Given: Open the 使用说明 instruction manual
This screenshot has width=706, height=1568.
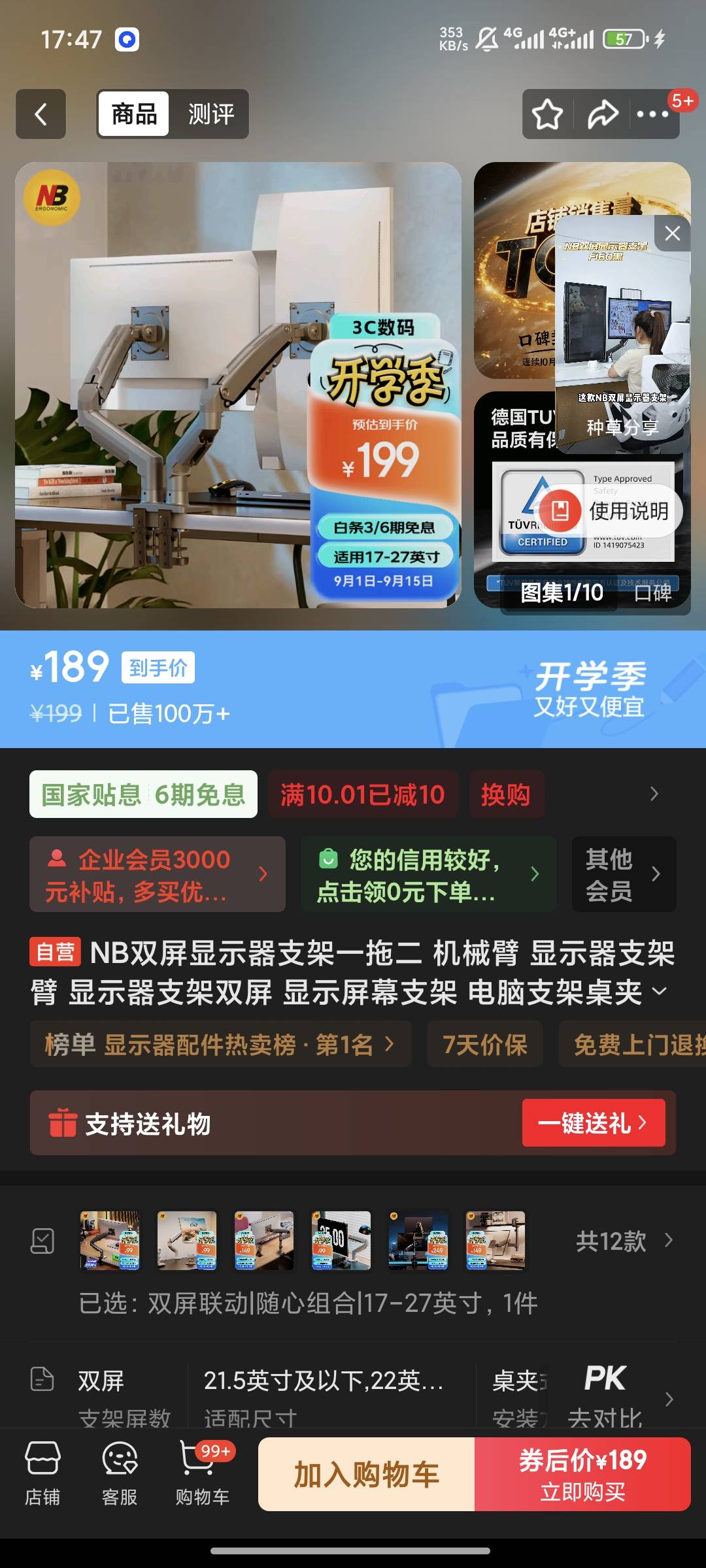Looking at the screenshot, I should point(619,511).
